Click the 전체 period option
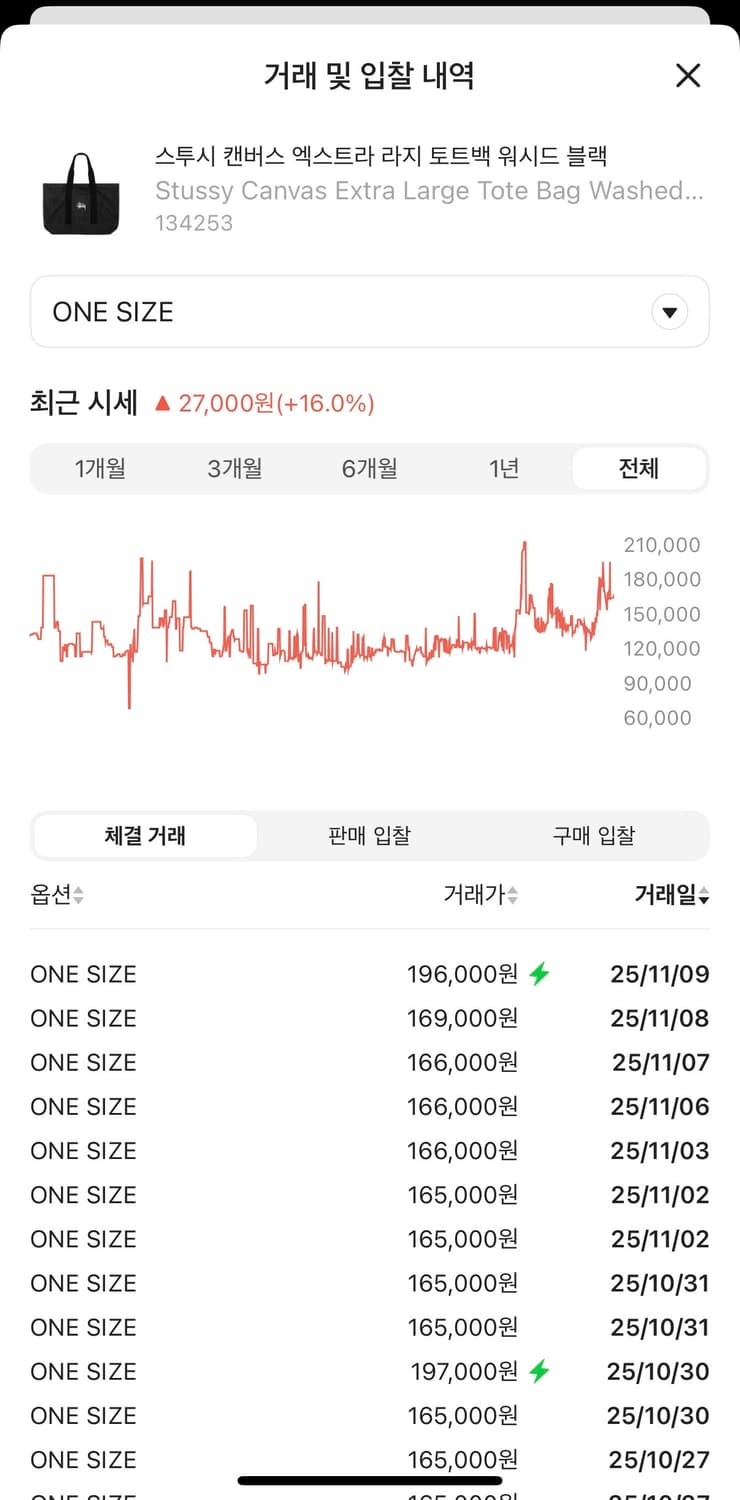740x1500 pixels. (638, 468)
